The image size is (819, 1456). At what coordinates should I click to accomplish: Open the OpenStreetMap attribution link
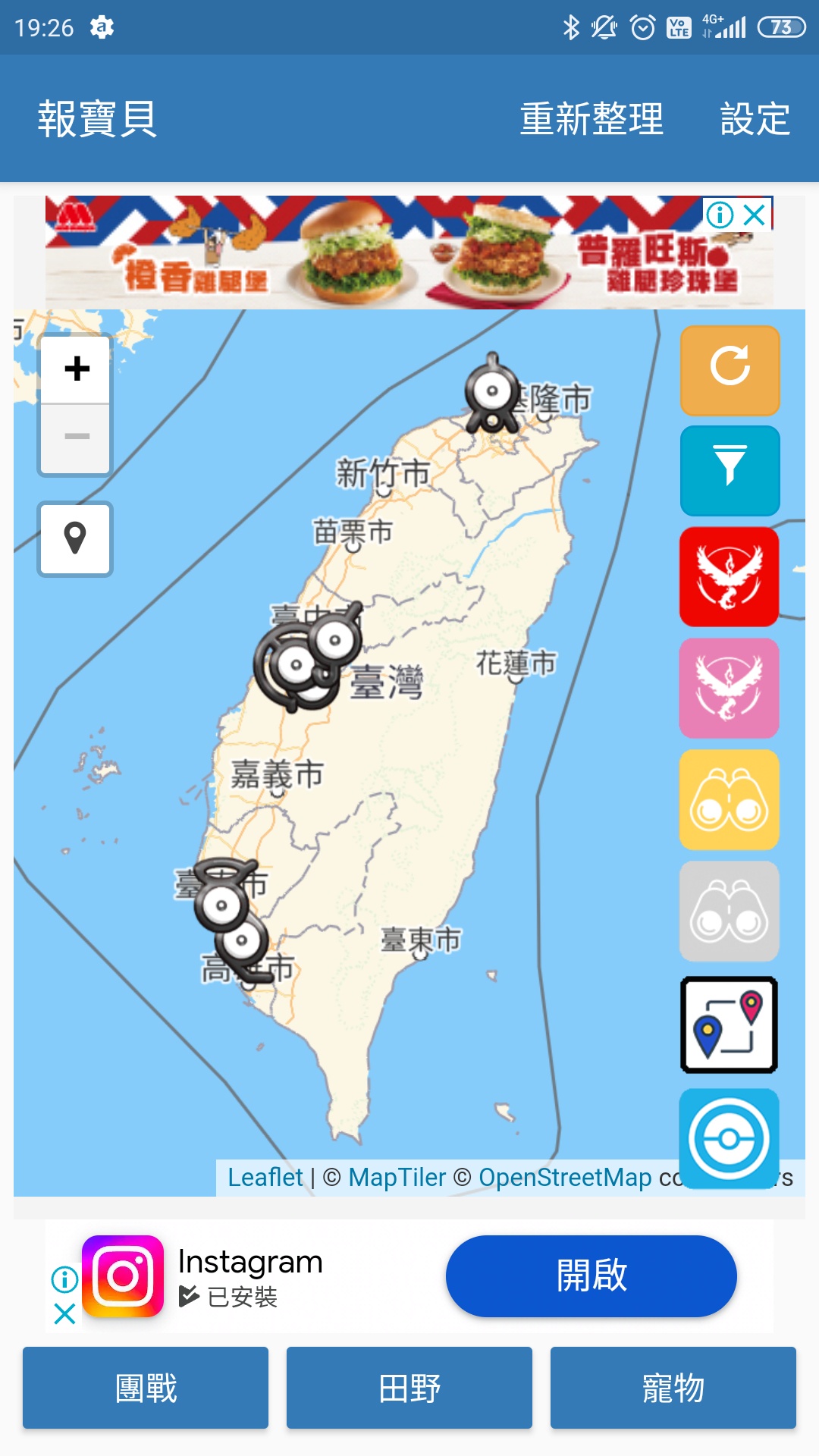[x=565, y=1177]
